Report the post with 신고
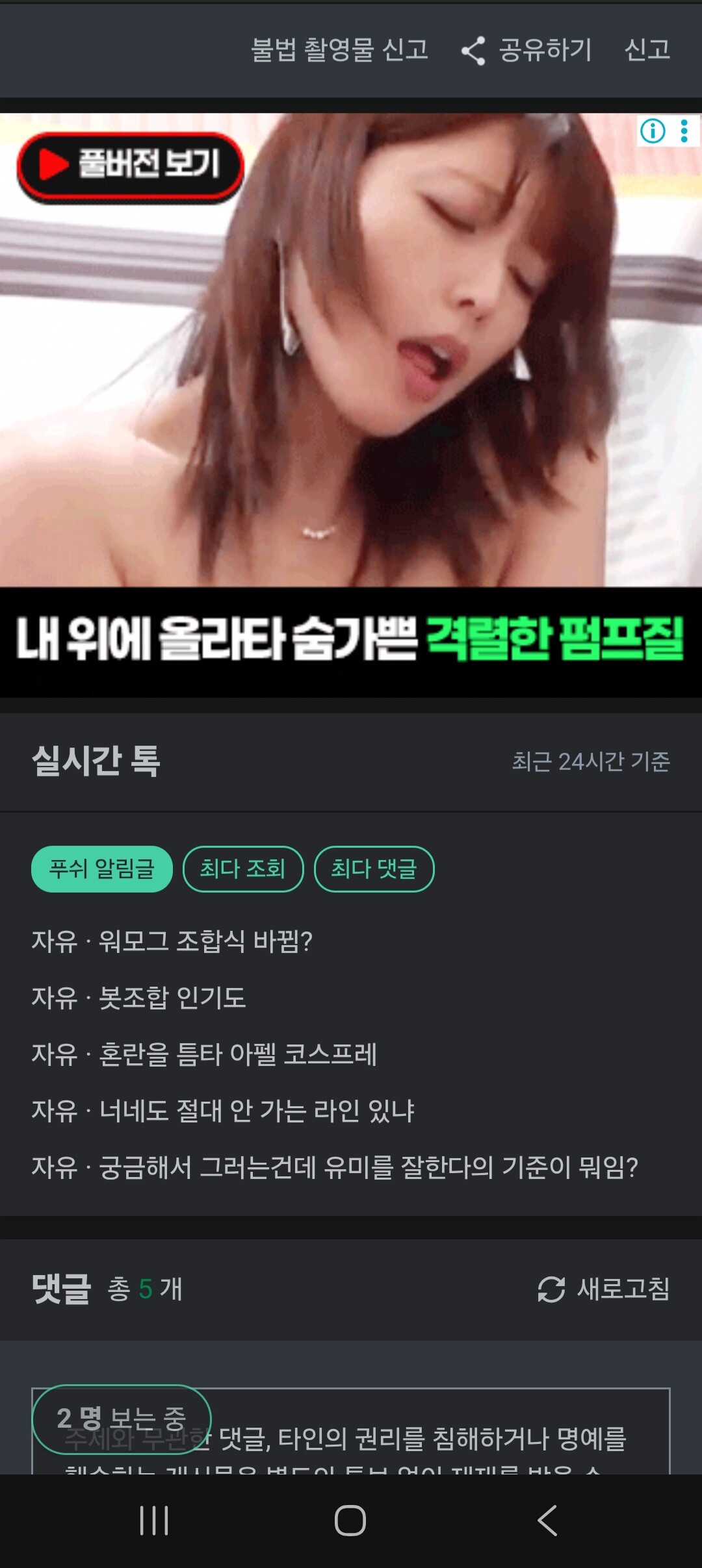 click(x=647, y=50)
